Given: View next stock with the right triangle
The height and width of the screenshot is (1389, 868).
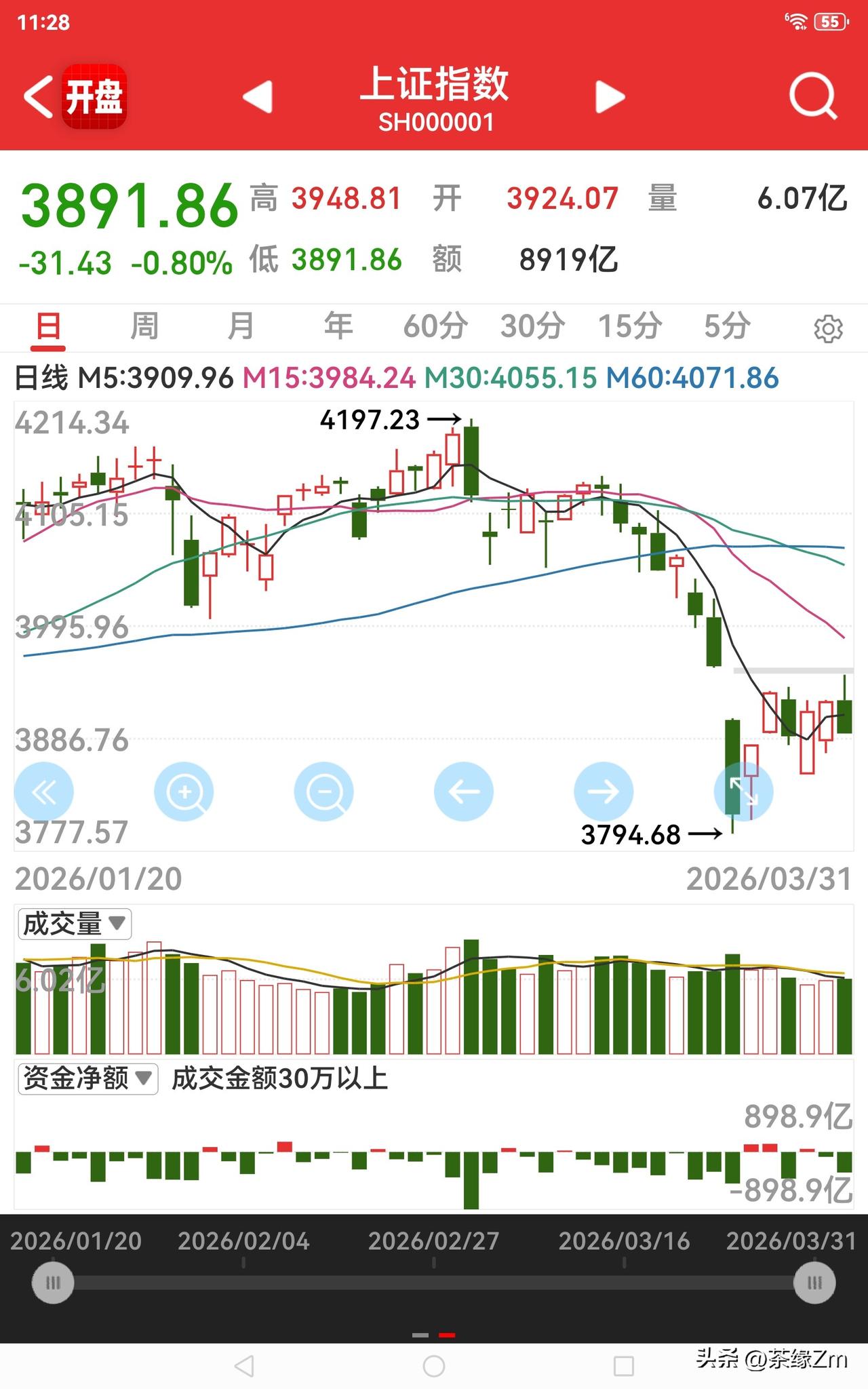Looking at the screenshot, I should click(608, 96).
